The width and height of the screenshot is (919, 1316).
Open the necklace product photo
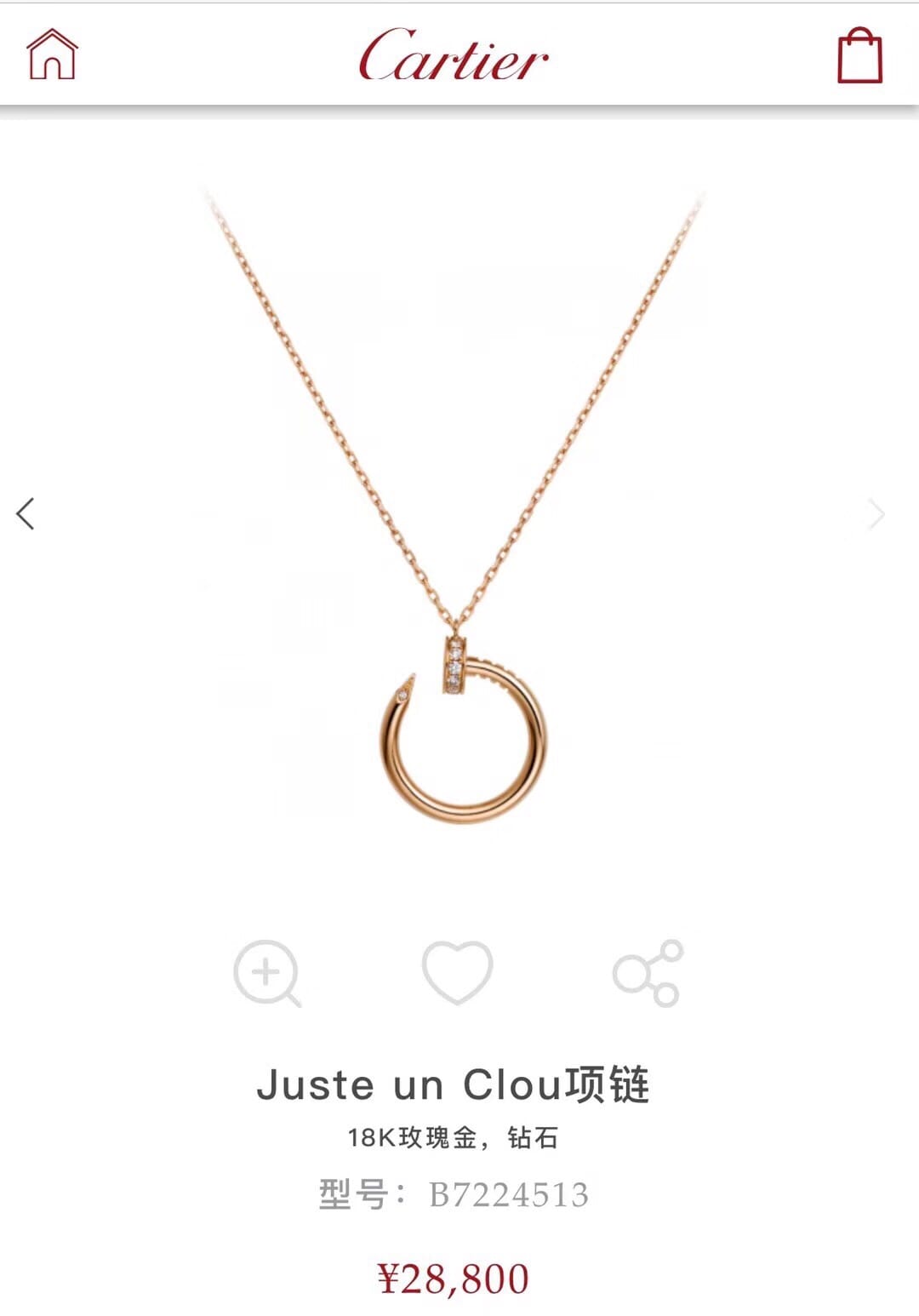459,511
